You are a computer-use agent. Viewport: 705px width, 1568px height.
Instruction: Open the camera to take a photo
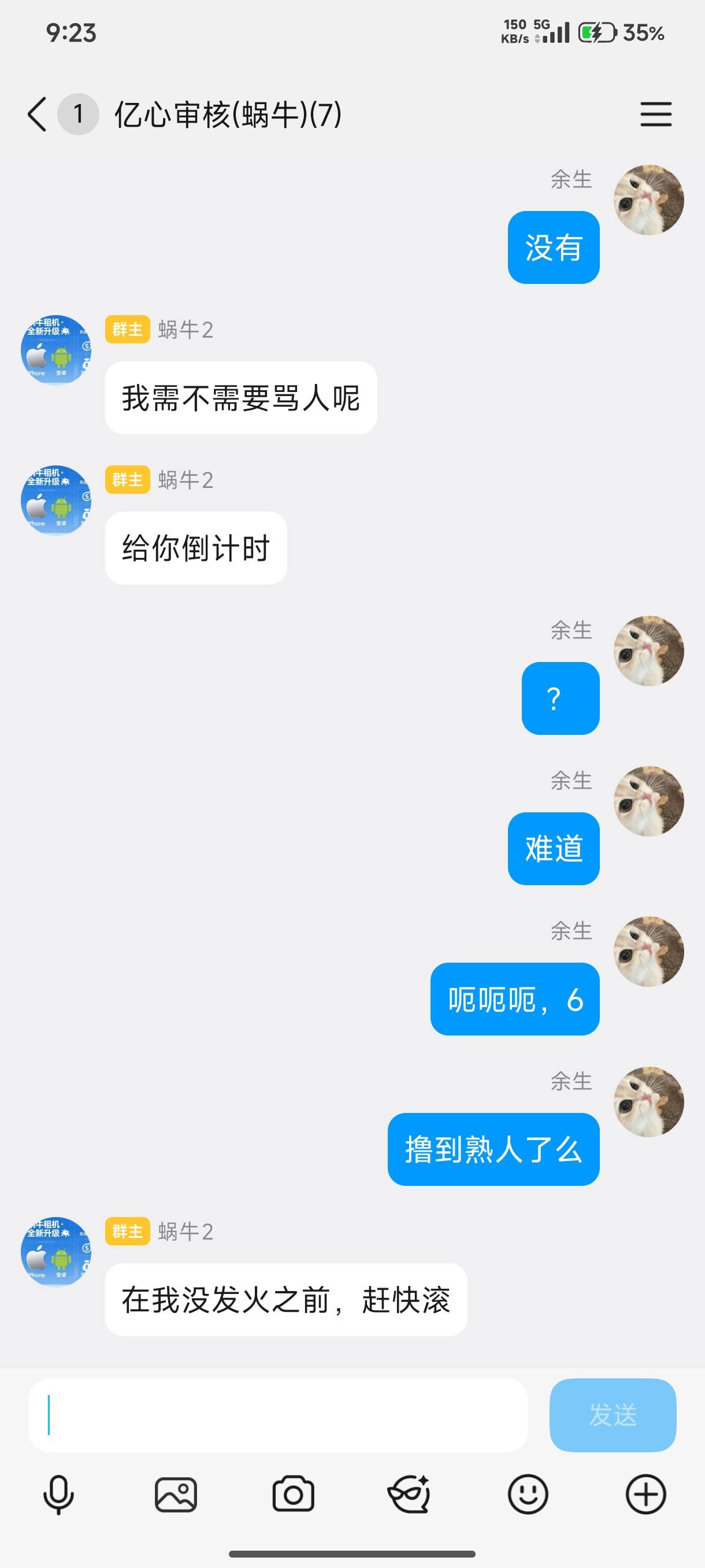click(293, 1495)
